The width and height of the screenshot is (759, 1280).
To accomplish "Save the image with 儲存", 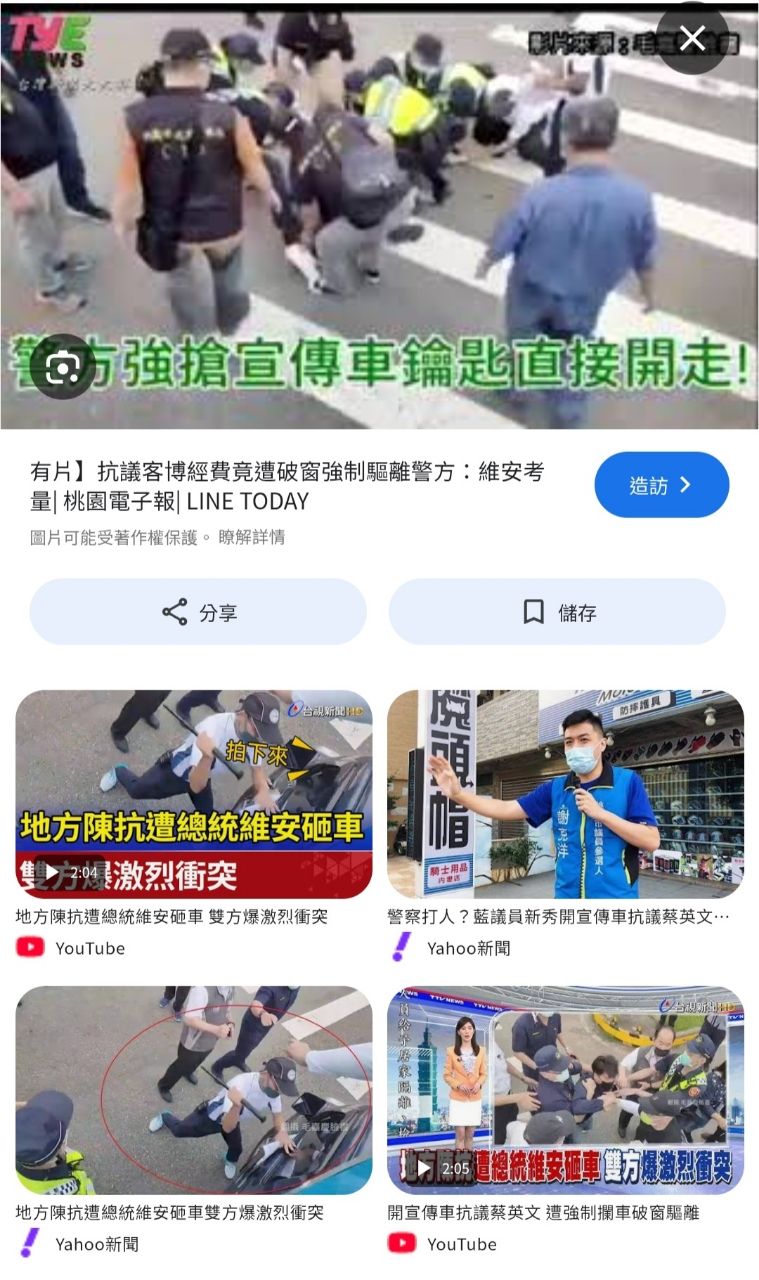I will point(557,612).
